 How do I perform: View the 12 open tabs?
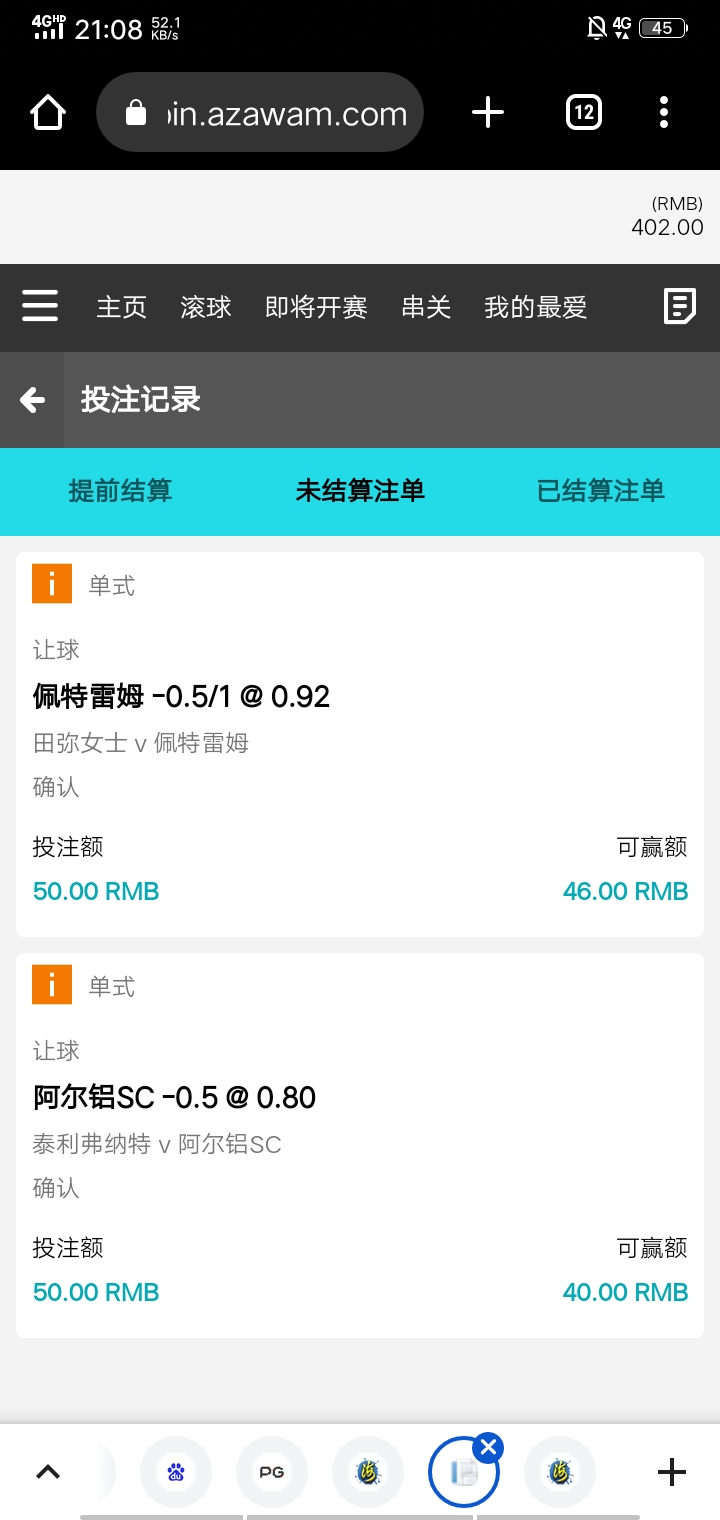[584, 112]
